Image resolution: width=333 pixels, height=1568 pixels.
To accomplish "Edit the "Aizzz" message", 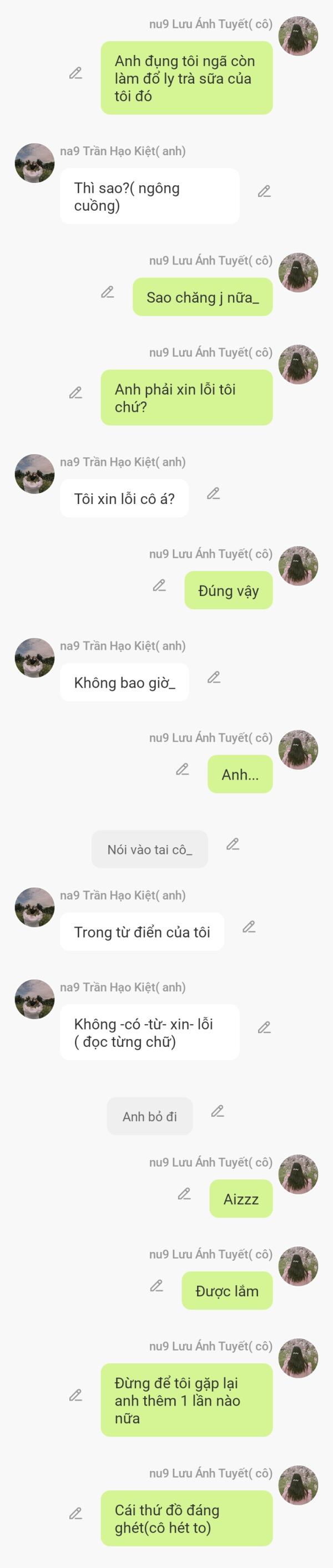I will pyautogui.click(x=184, y=1194).
